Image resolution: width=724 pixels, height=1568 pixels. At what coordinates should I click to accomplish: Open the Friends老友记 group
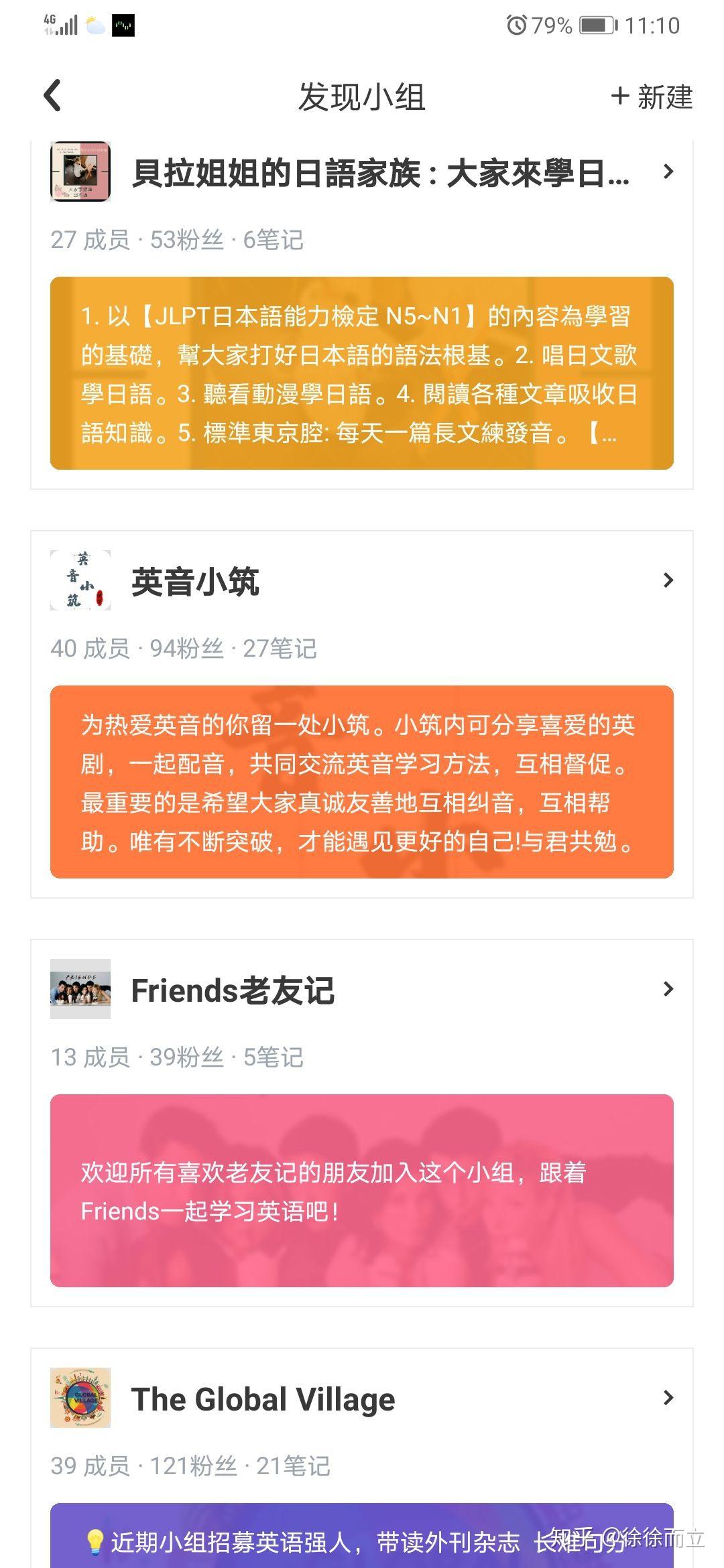(x=232, y=990)
